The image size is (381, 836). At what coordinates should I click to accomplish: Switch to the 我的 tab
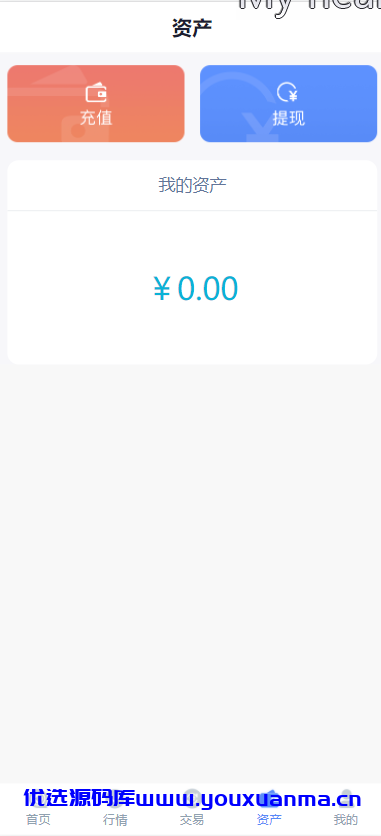345,809
